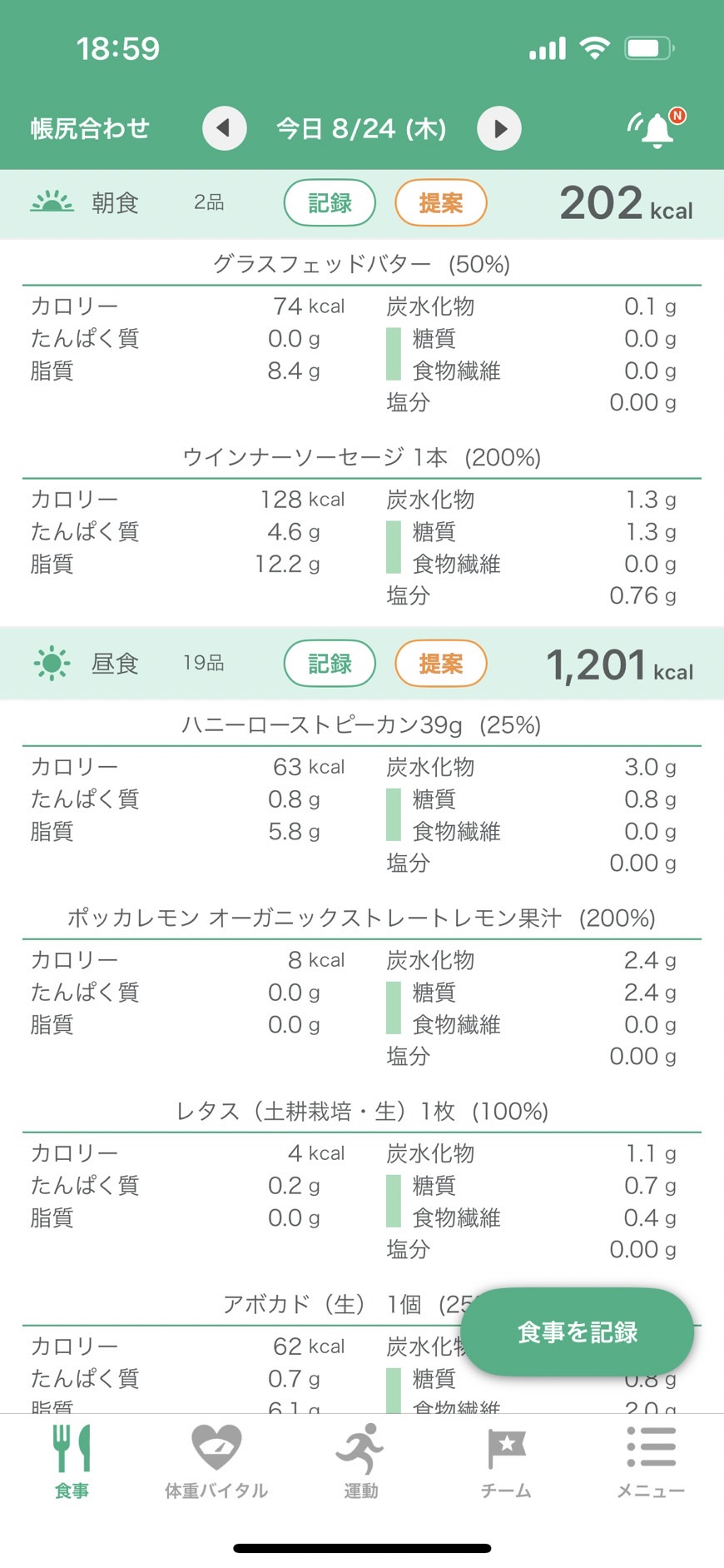Go to the next day
The height and width of the screenshot is (1568, 724).
pyautogui.click(x=499, y=128)
